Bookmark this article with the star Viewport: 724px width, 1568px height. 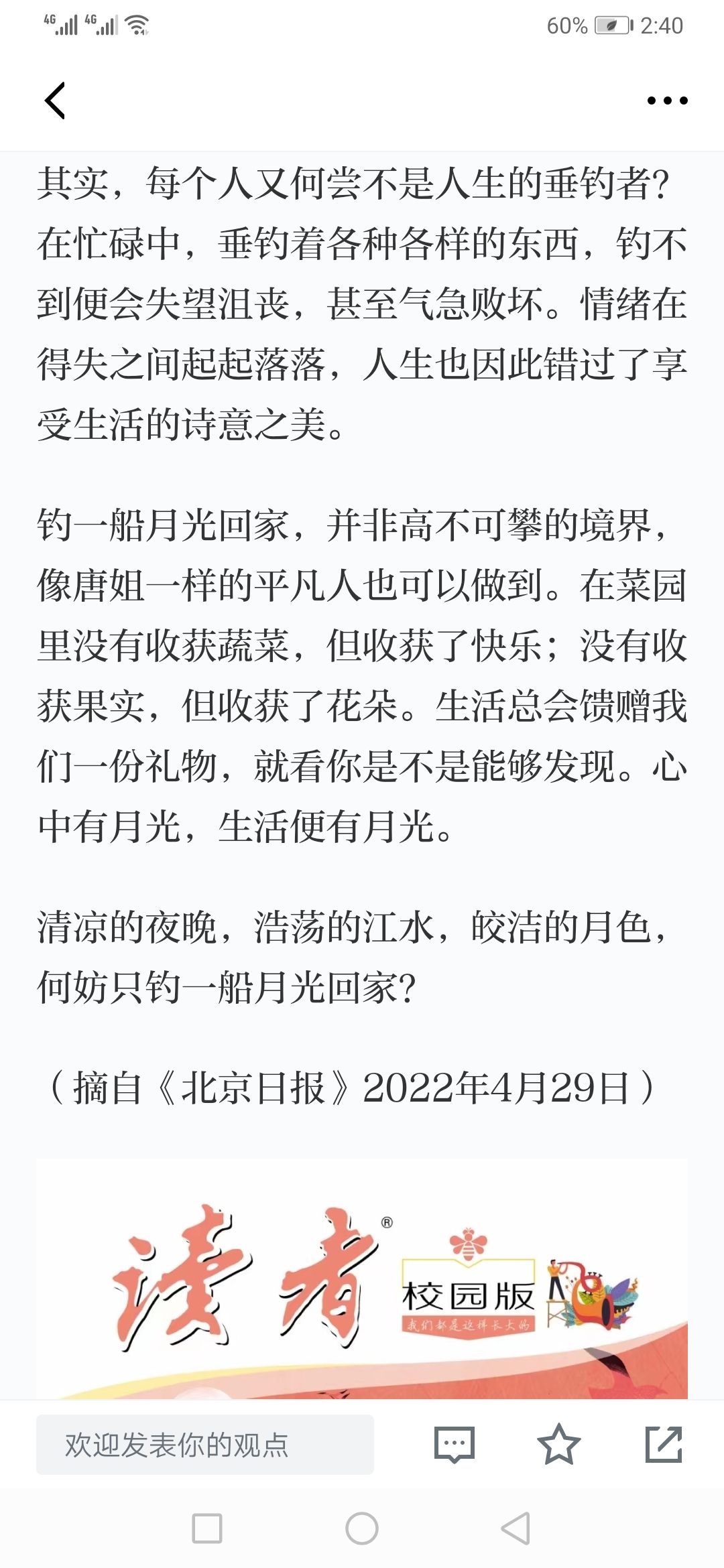click(x=558, y=1444)
